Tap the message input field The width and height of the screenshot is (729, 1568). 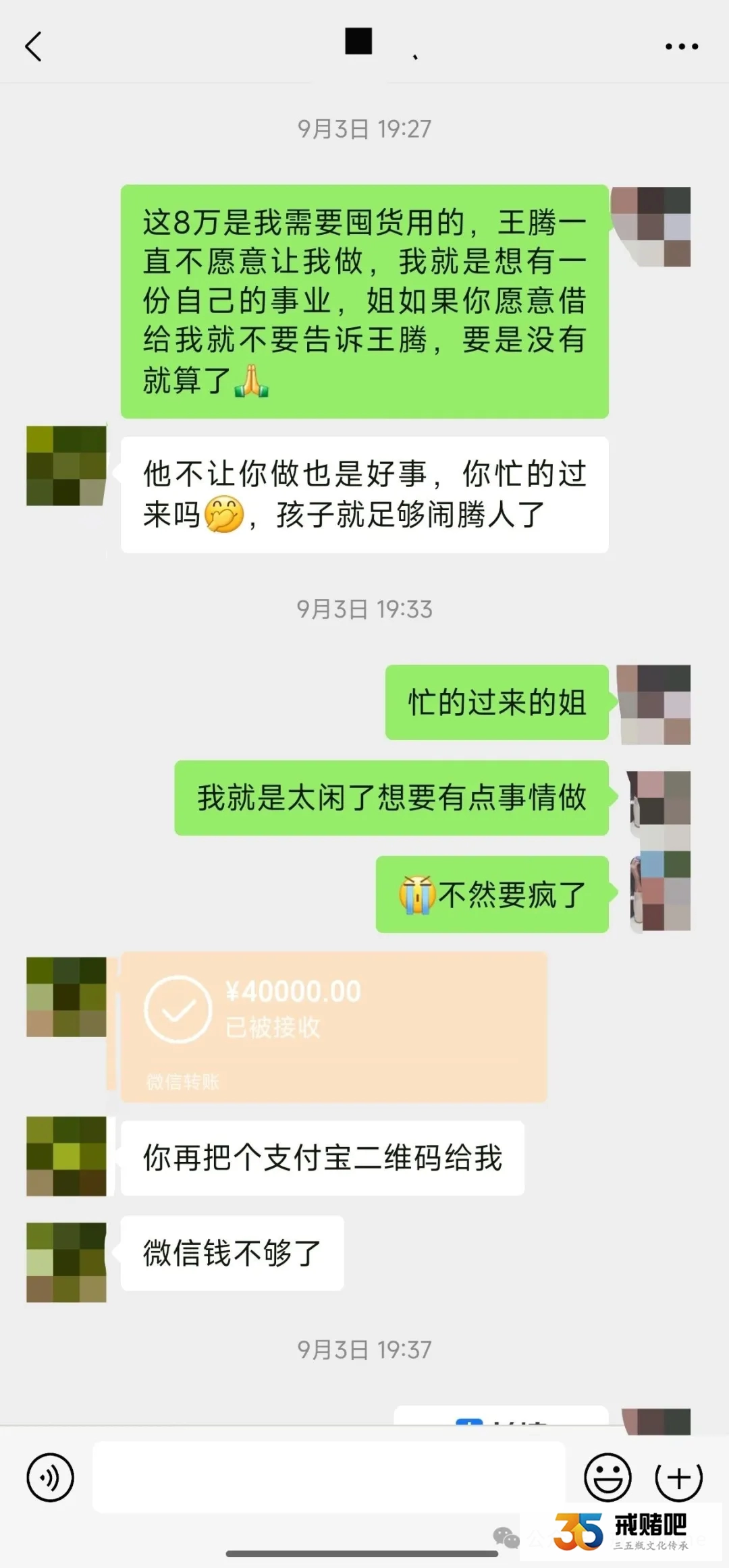(x=328, y=1478)
